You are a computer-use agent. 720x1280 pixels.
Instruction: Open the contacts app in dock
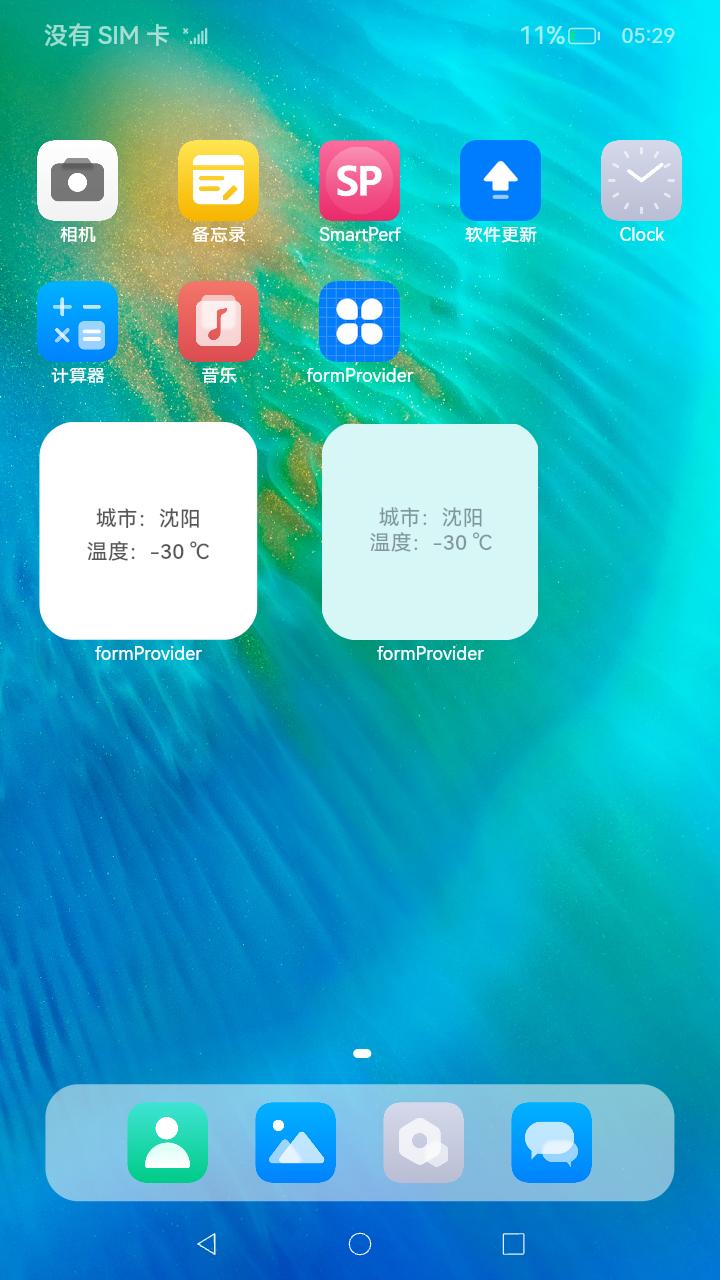(167, 1142)
